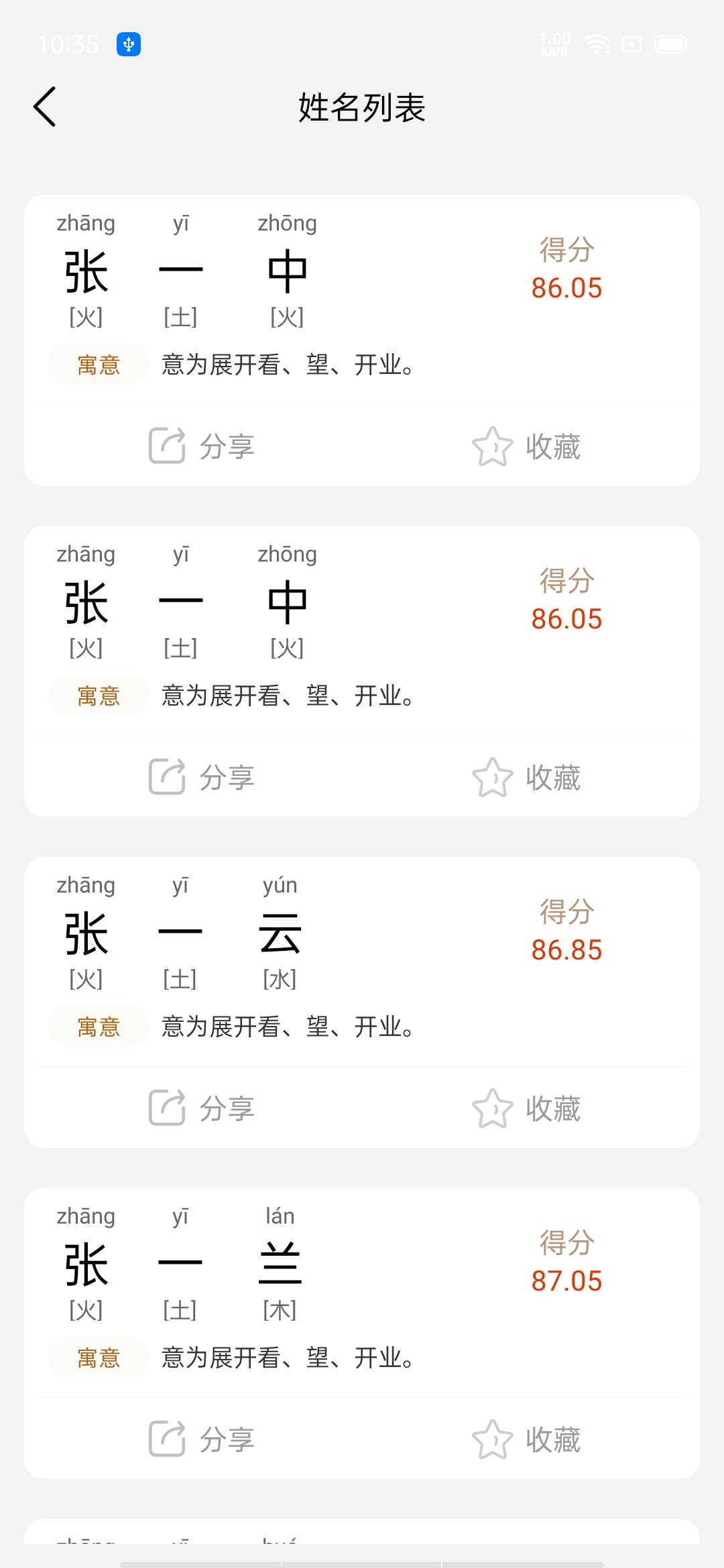Image resolution: width=724 pixels, height=1568 pixels.
Task: Share the name 张一云
Action: pyautogui.click(x=201, y=1108)
